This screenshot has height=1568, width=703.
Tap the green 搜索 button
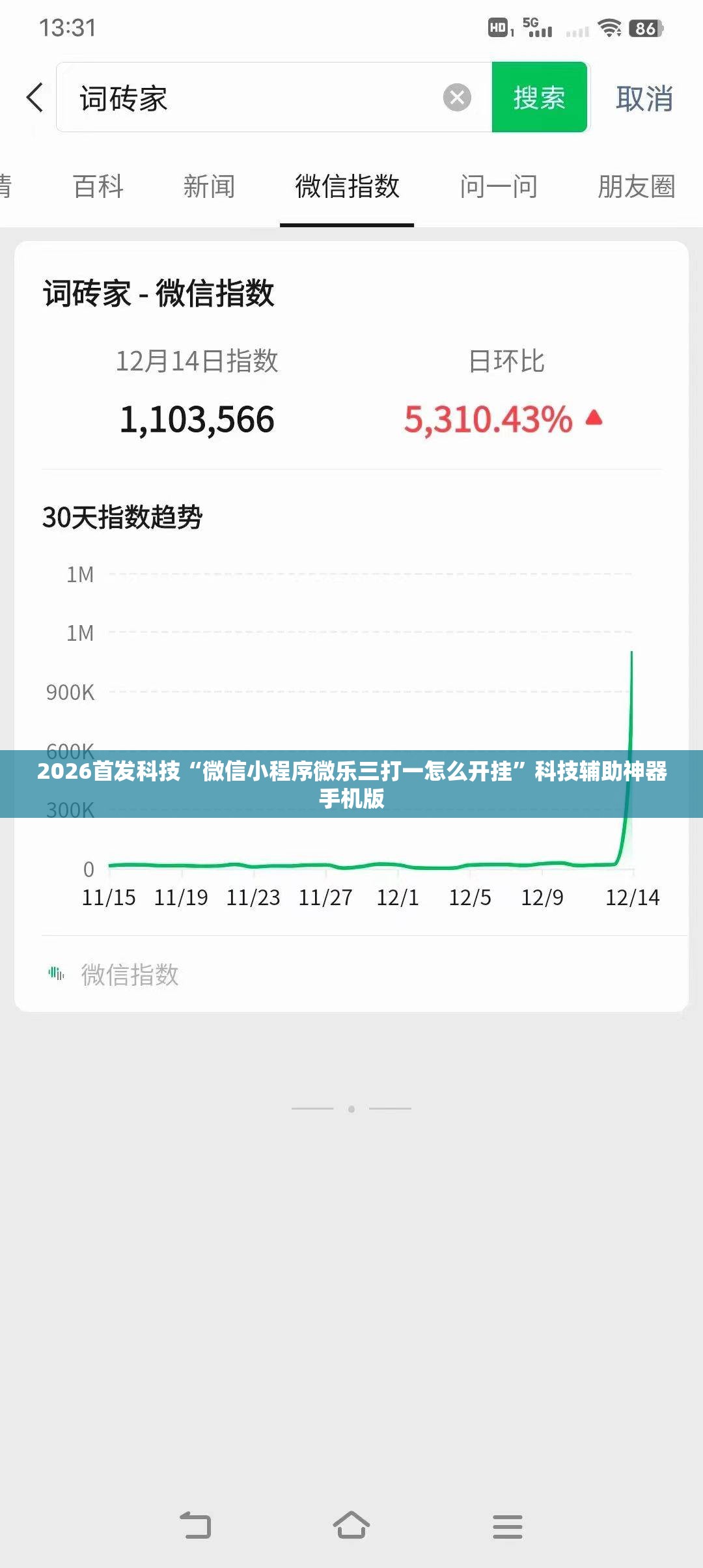(x=540, y=98)
